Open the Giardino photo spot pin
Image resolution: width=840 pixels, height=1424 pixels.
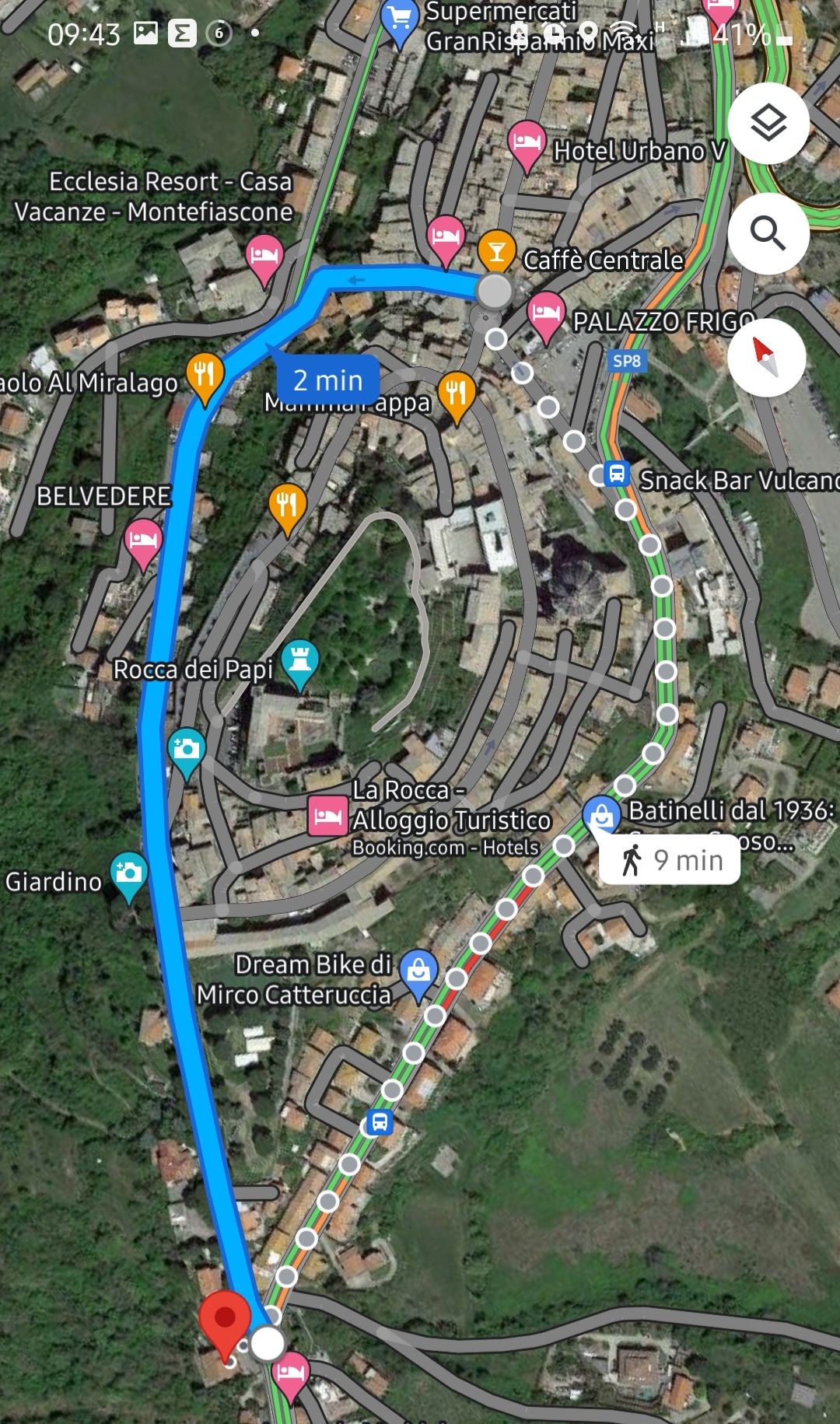129,876
